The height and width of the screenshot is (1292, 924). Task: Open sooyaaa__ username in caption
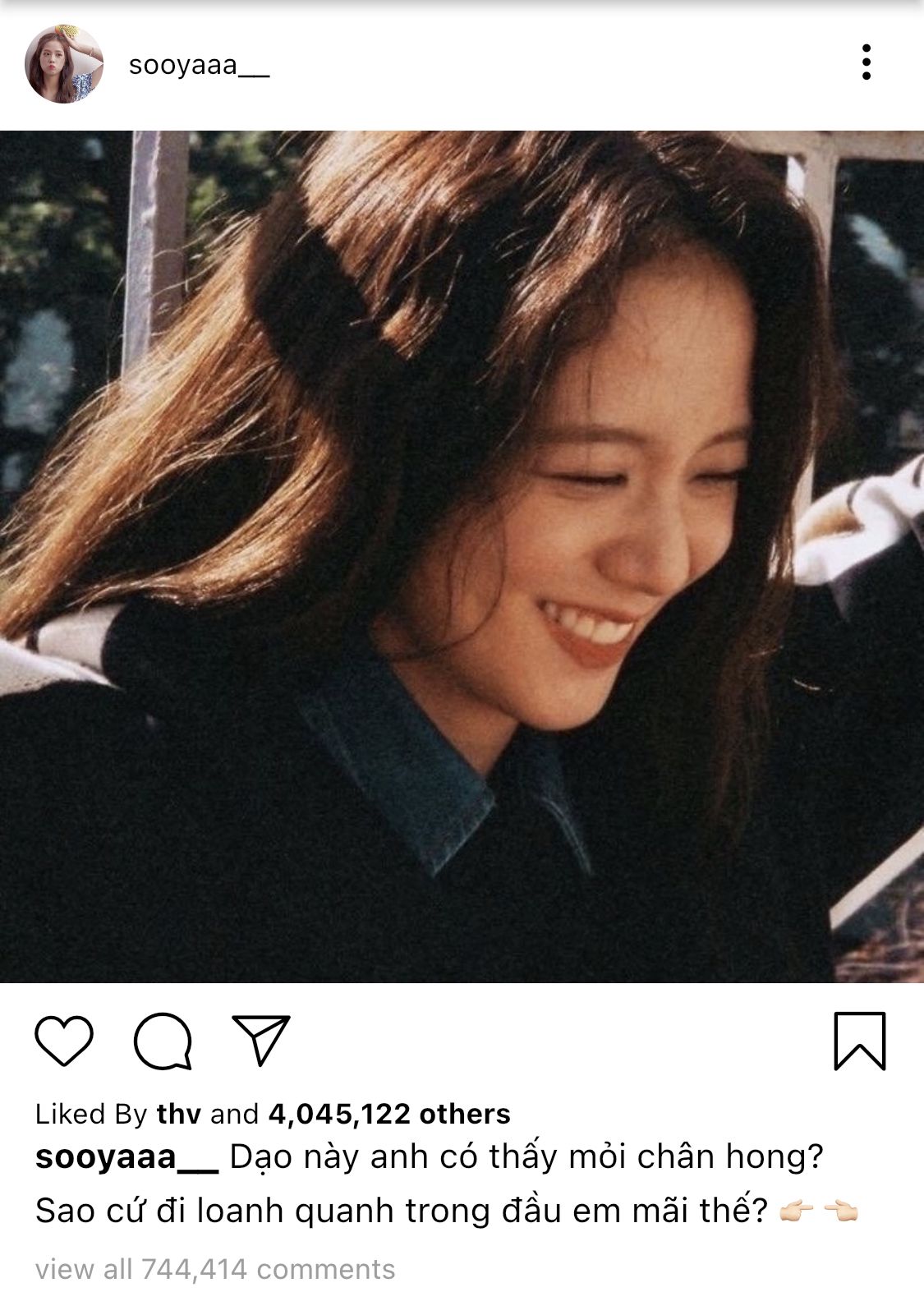[126, 1156]
